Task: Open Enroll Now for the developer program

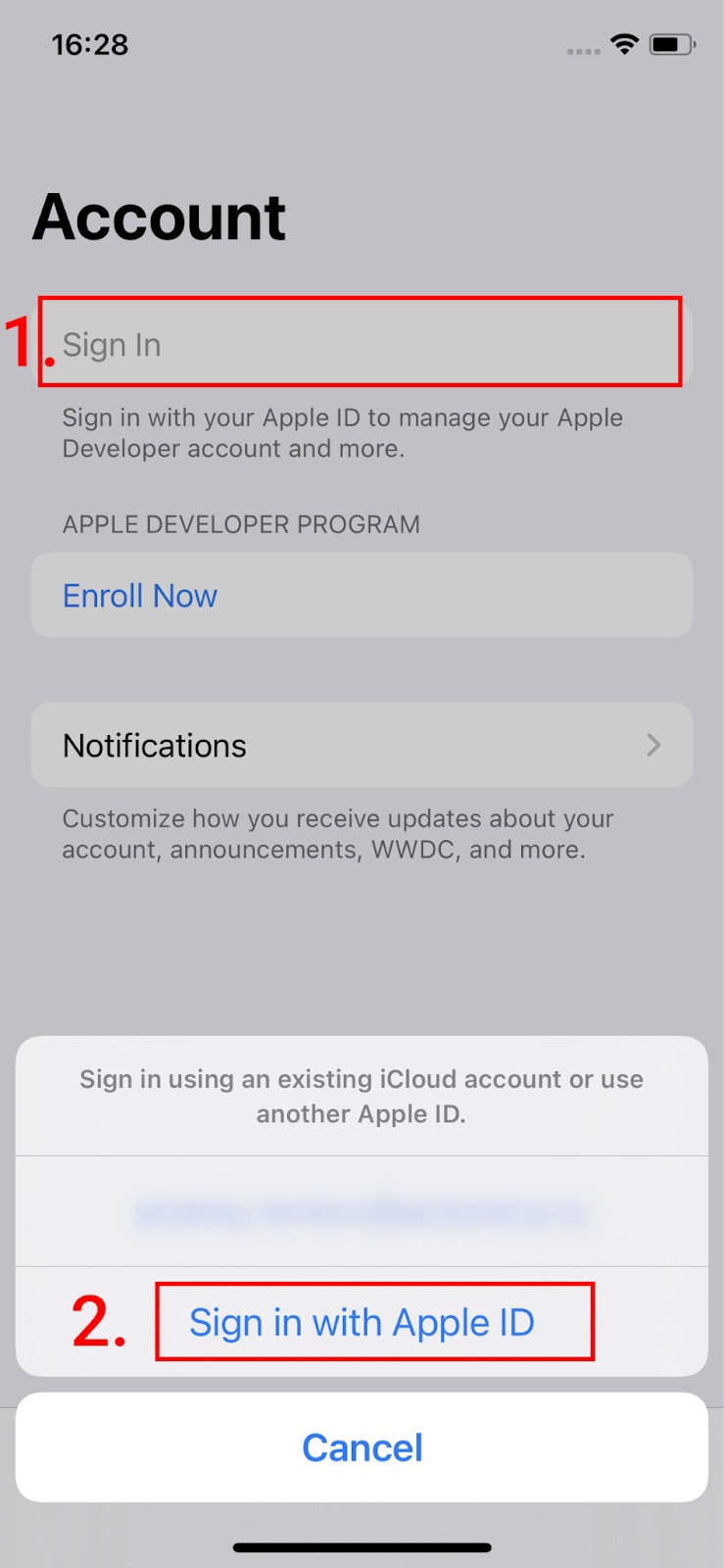Action: 140,596
